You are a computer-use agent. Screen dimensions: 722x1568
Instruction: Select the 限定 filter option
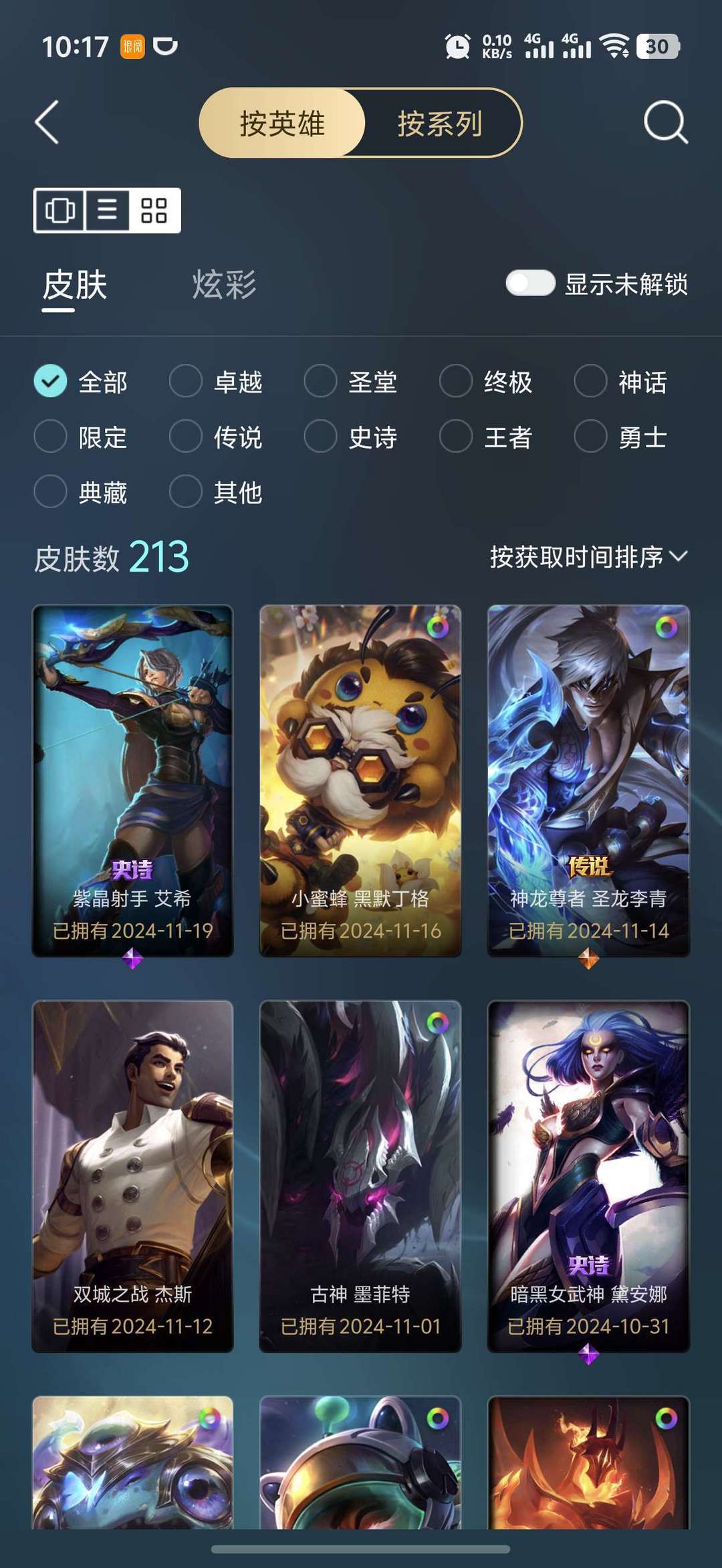click(x=81, y=437)
